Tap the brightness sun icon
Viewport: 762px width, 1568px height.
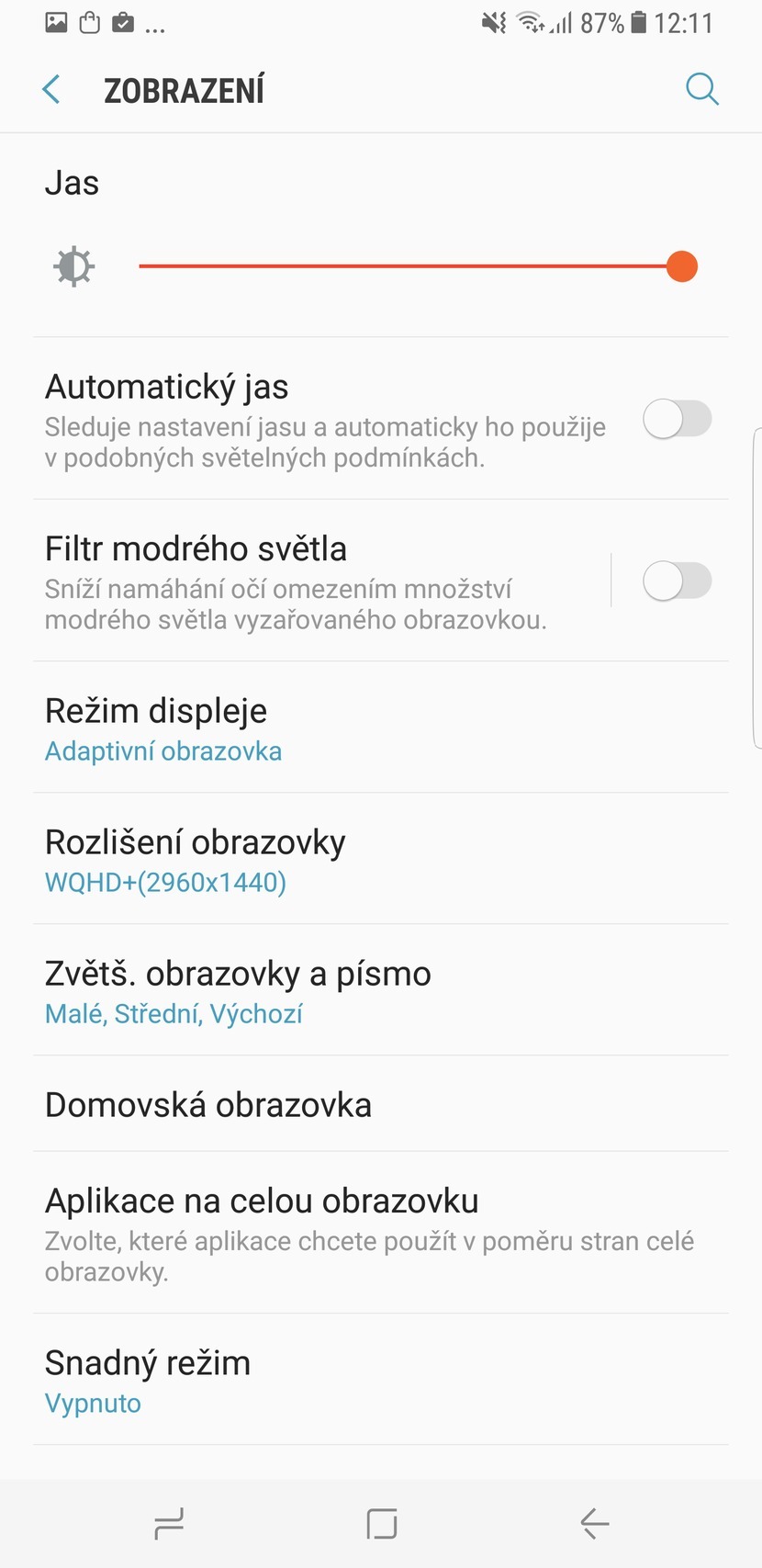[73, 265]
